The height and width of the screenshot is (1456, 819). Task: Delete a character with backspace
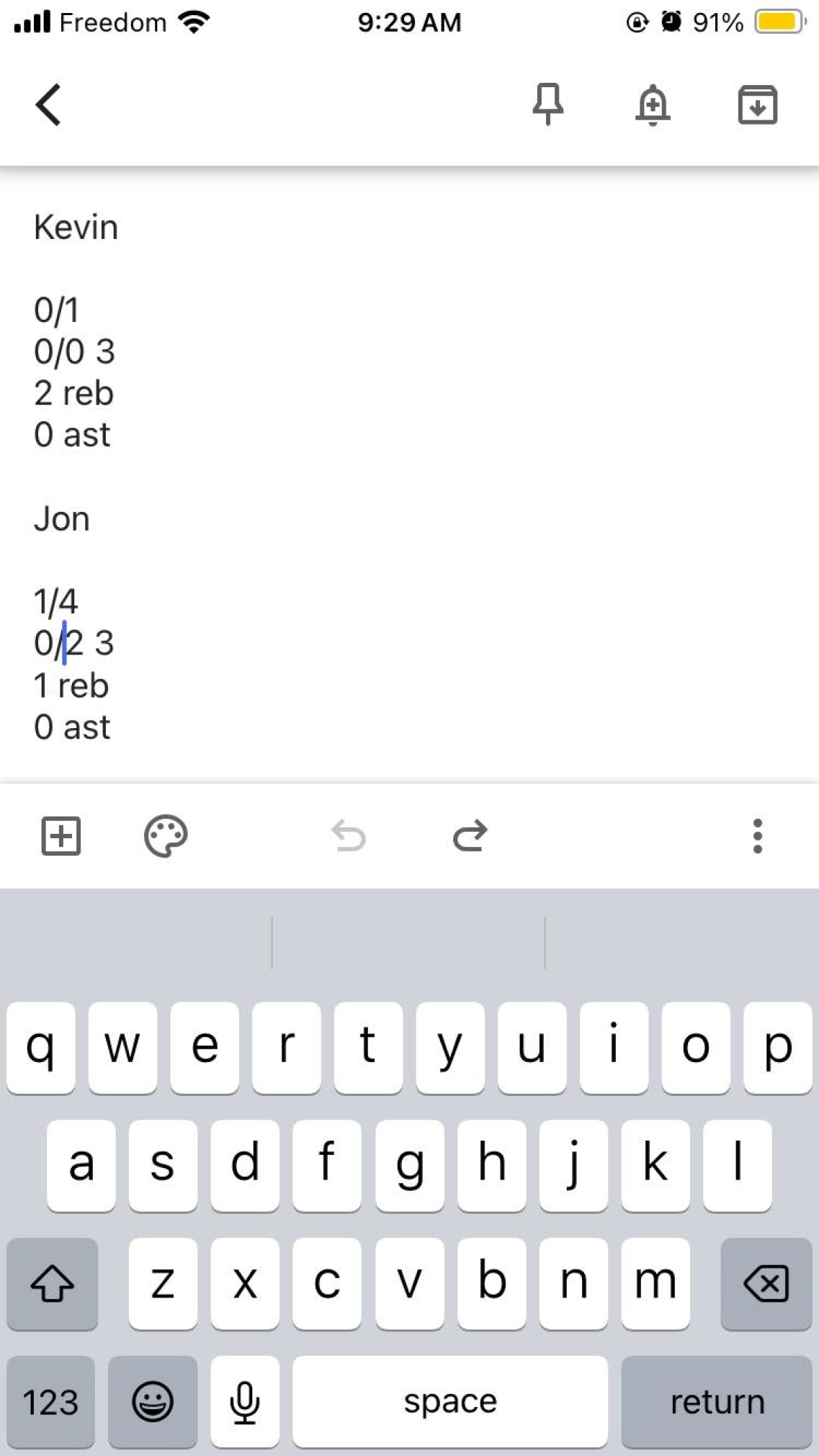point(765,1282)
